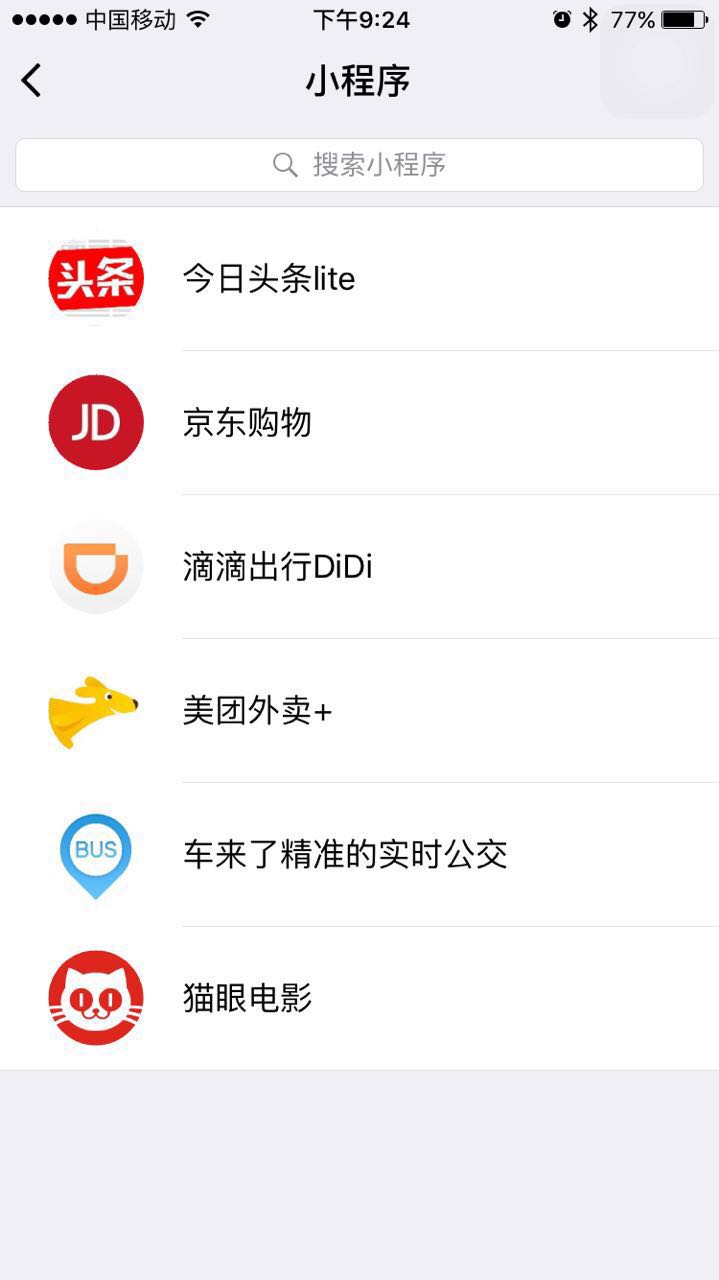719x1280 pixels.
Task: Open the 猫眼电影 mini program
Action: click(359, 998)
